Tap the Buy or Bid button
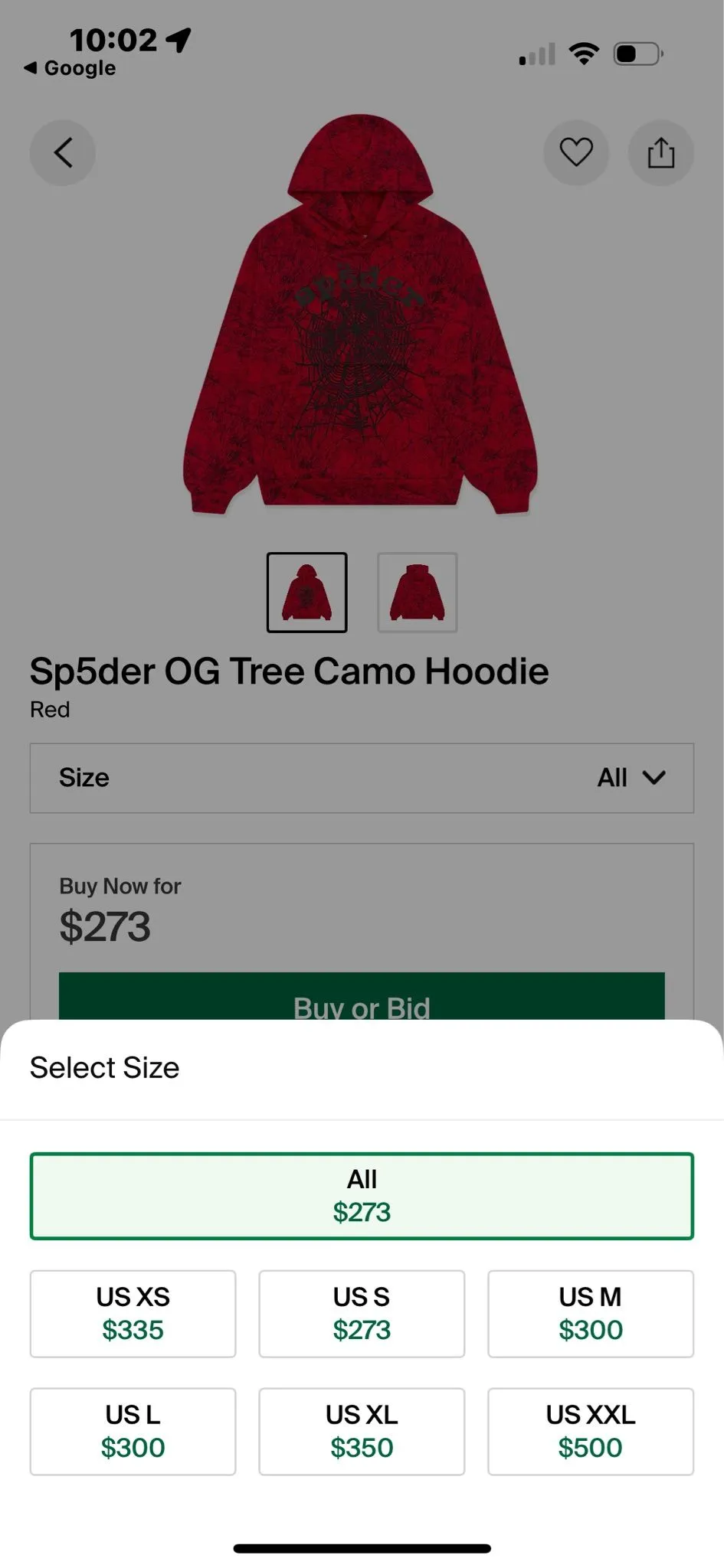 (x=362, y=996)
